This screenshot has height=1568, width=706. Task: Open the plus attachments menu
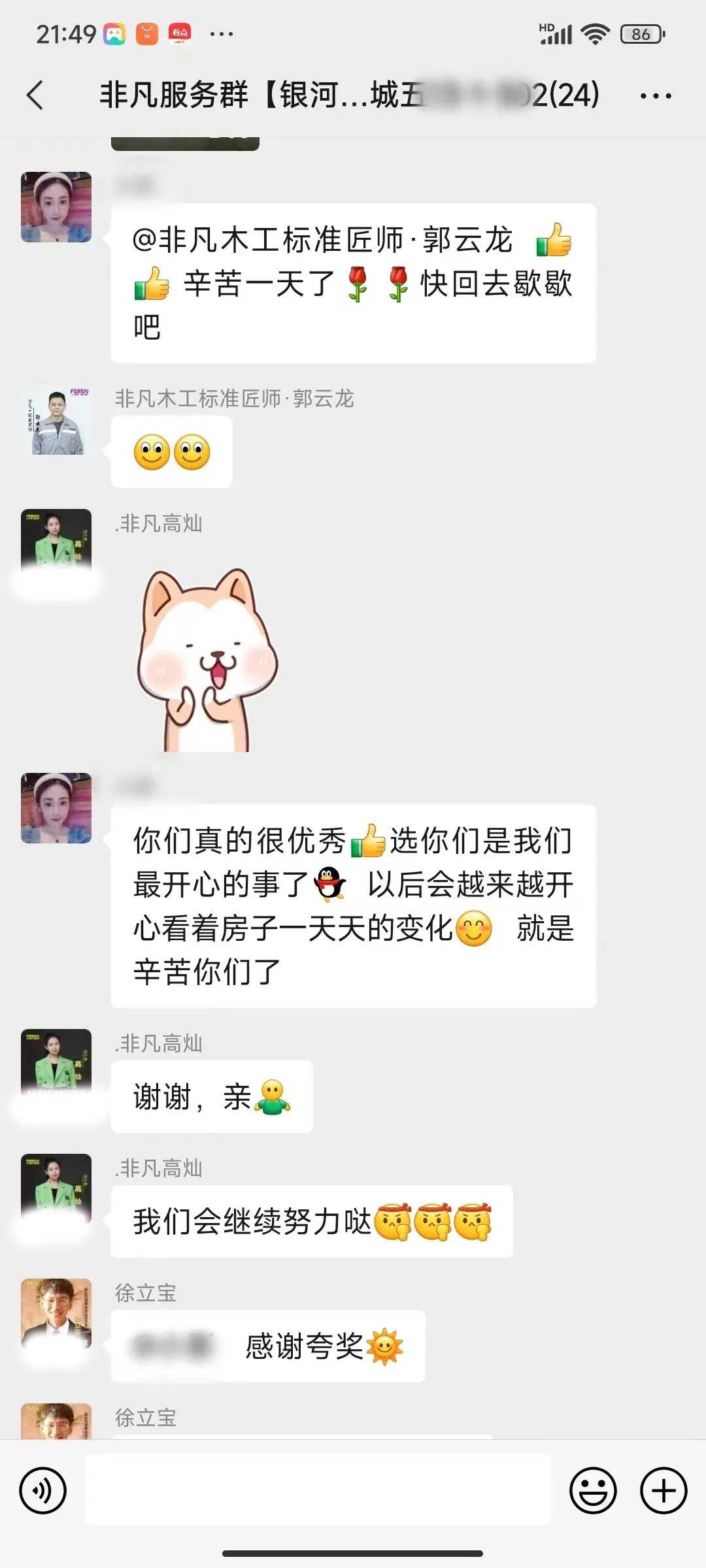[663, 1490]
